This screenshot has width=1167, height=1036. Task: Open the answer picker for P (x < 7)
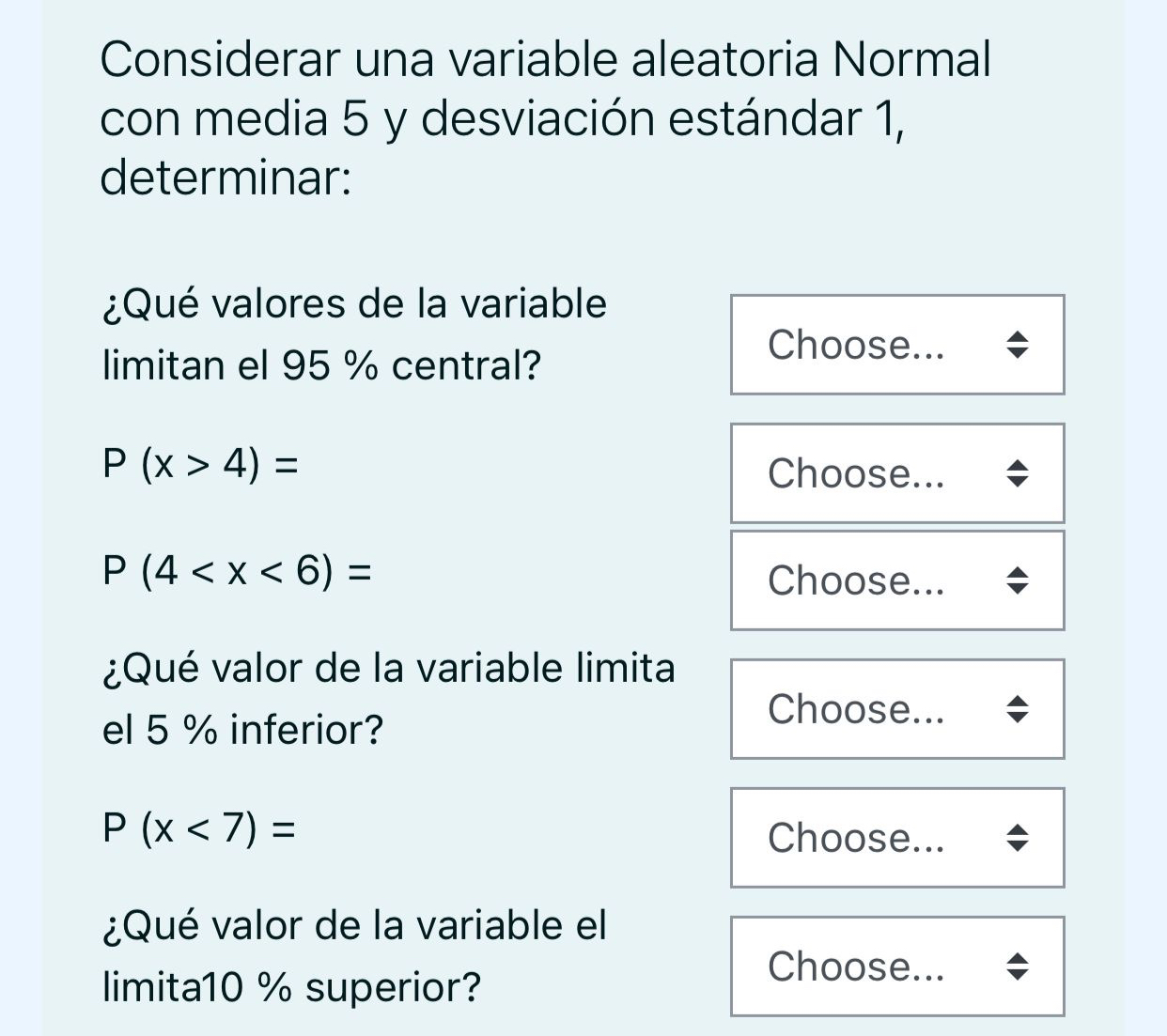(x=897, y=838)
